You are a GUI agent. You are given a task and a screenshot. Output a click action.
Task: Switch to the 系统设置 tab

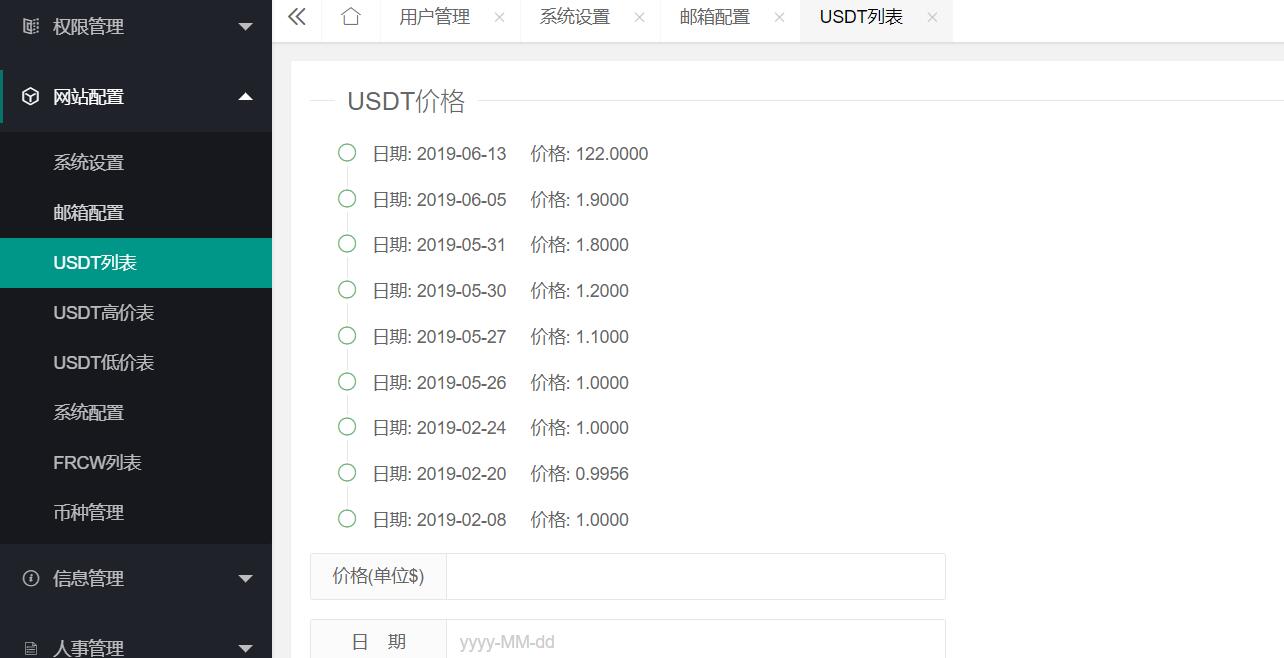[574, 17]
